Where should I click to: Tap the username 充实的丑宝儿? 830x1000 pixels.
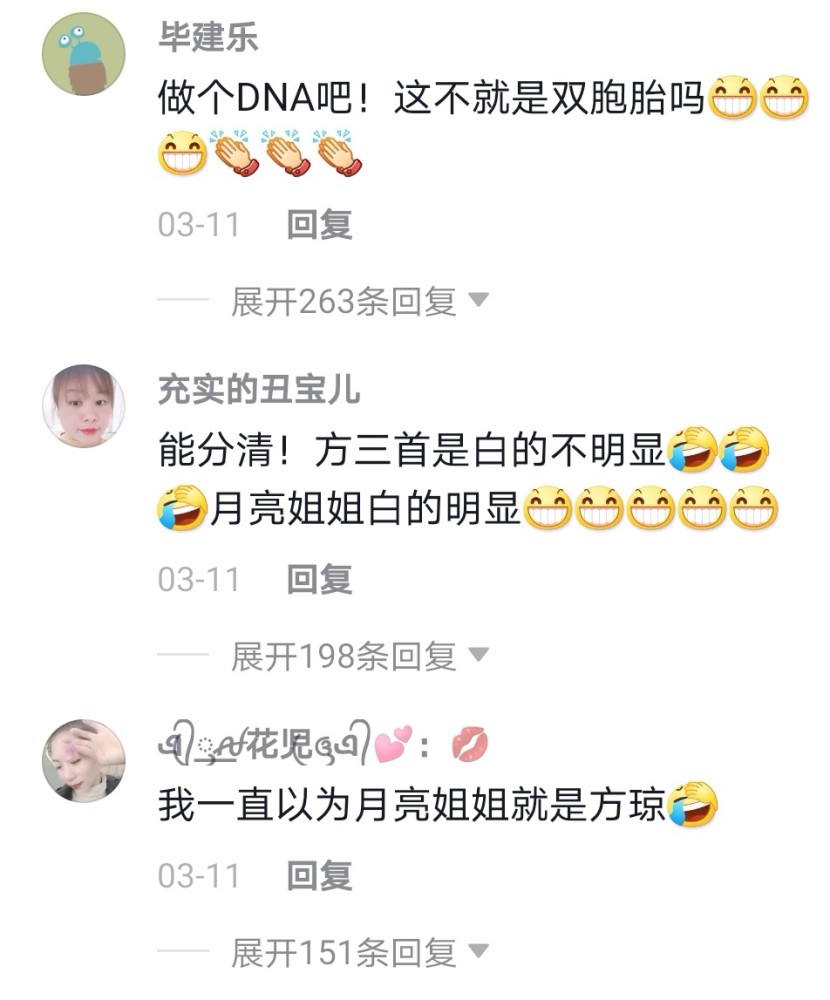tap(259, 391)
